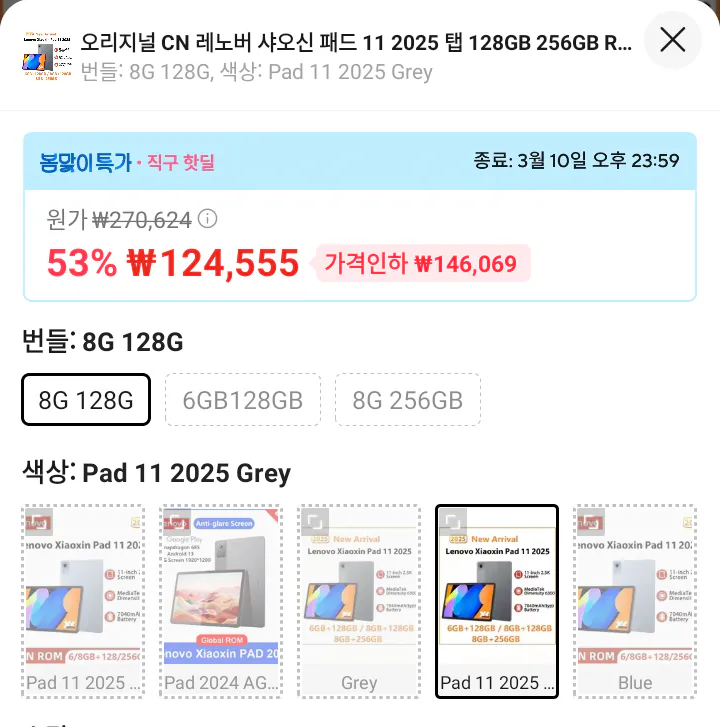Select the 8G 128G bundle
Screen dimensions: 720x727
click(x=86, y=400)
